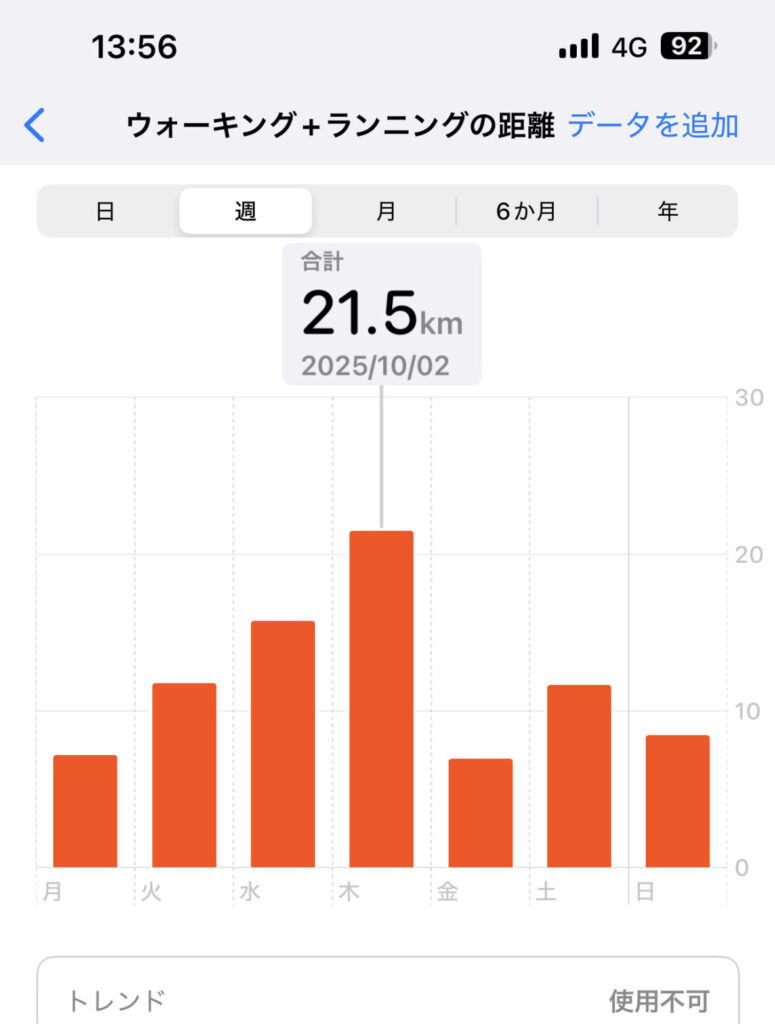
Task: Switch to the 月 (month) view
Action: pyautogui.click(x=386, y=212)
